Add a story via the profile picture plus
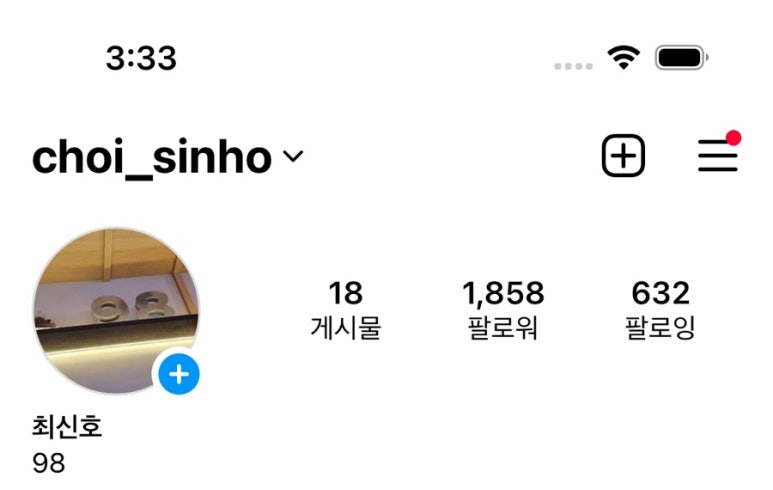 click(179, 375)
